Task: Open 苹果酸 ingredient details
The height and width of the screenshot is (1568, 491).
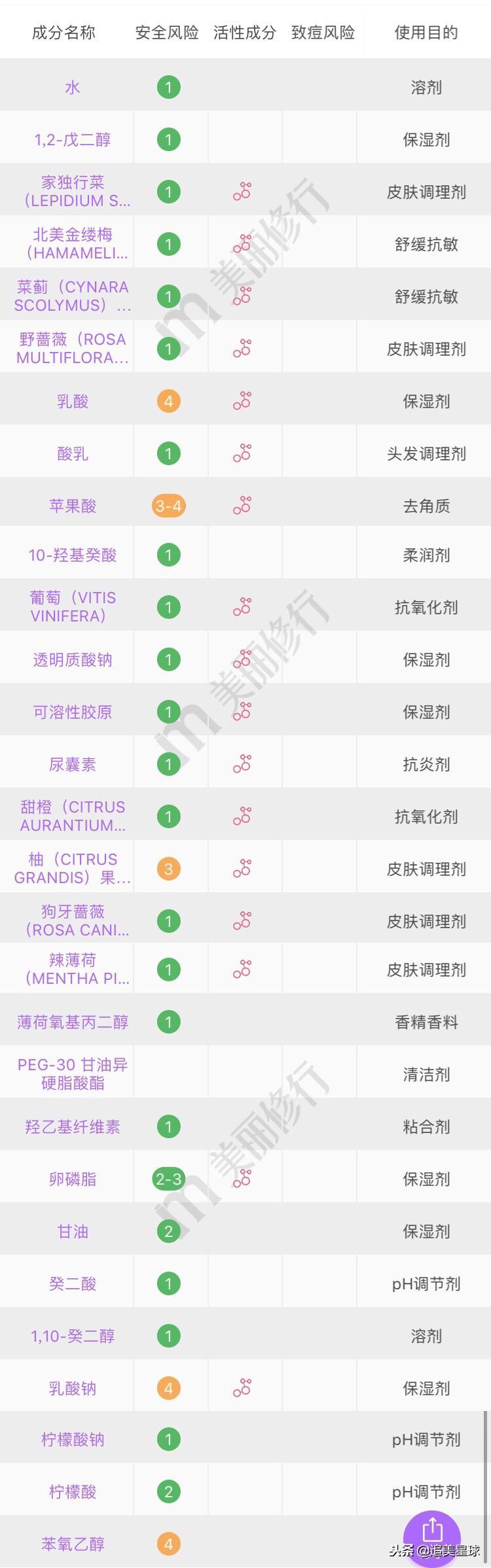Action: (72, 506)
